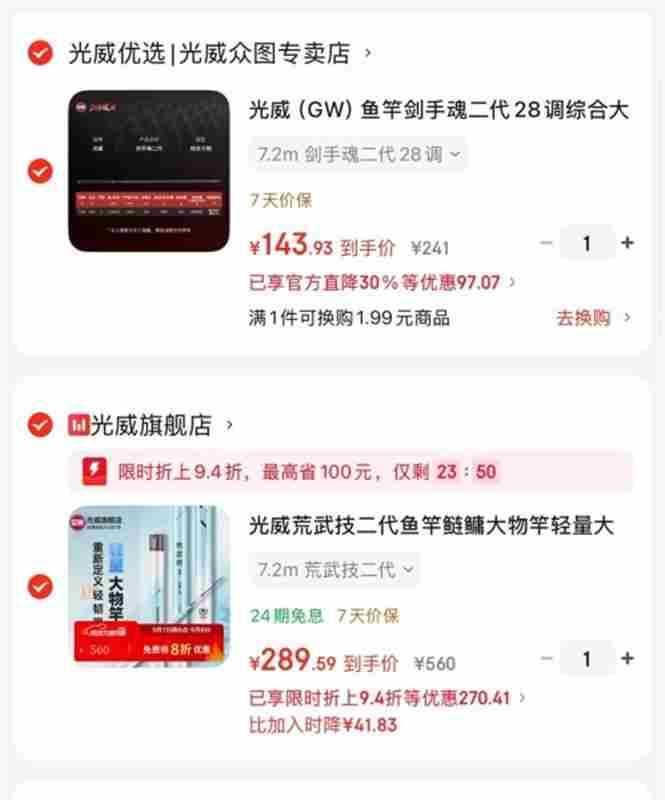
Task: Open the 剑手魂二代 product image
Action: point(149,171)
